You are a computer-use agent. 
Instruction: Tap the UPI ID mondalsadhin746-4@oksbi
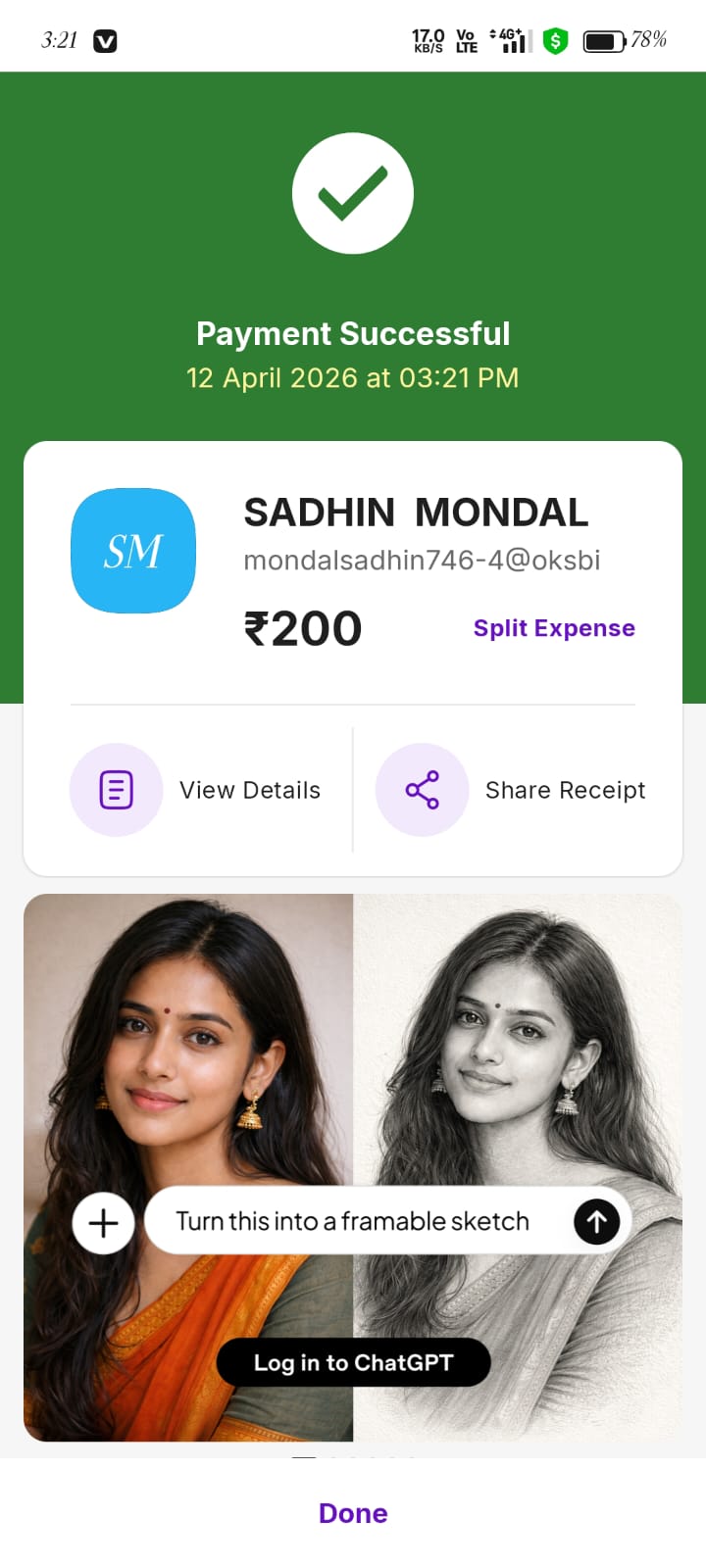[x=424, y=560]
